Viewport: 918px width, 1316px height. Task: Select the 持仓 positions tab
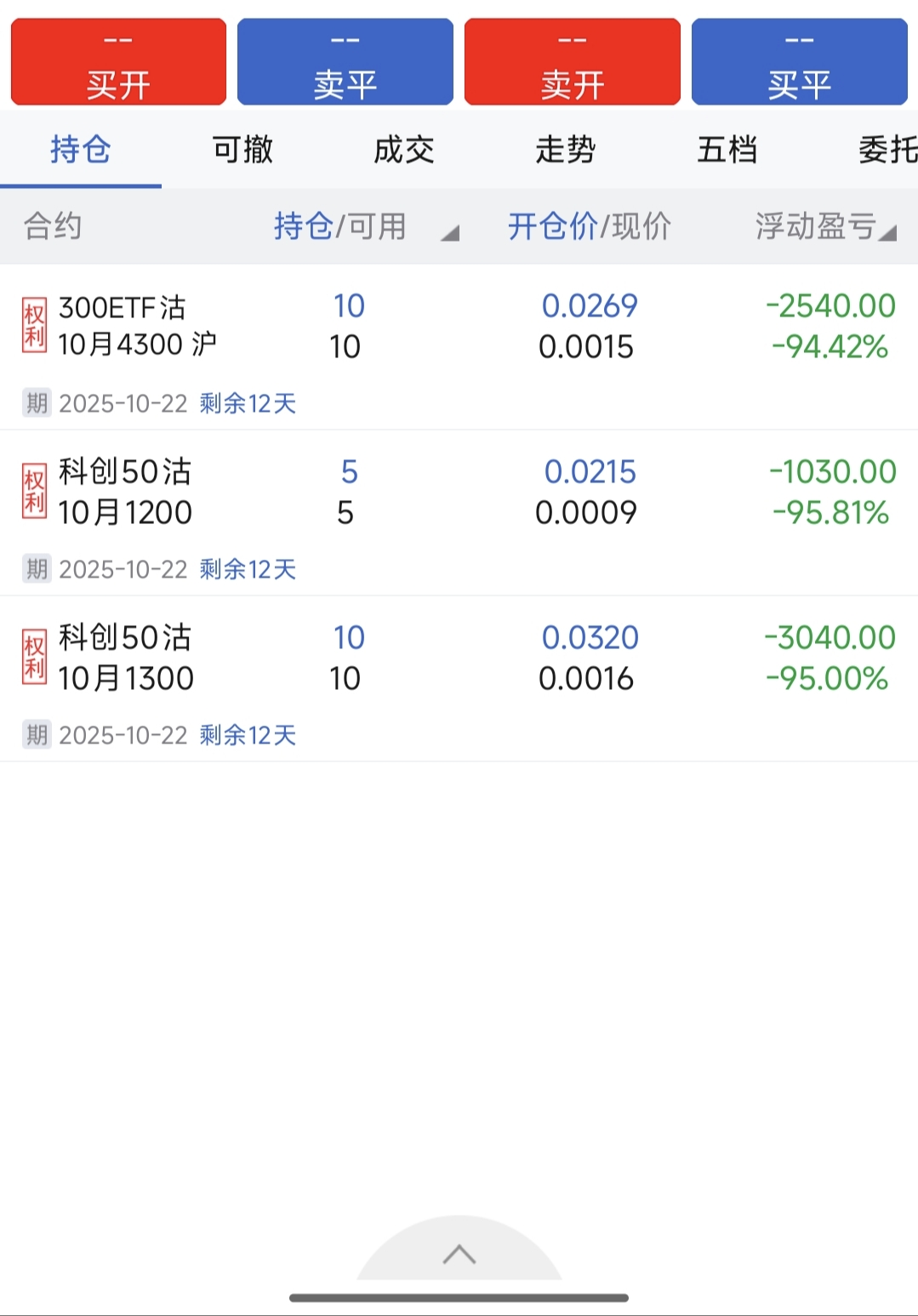point(81,150)
